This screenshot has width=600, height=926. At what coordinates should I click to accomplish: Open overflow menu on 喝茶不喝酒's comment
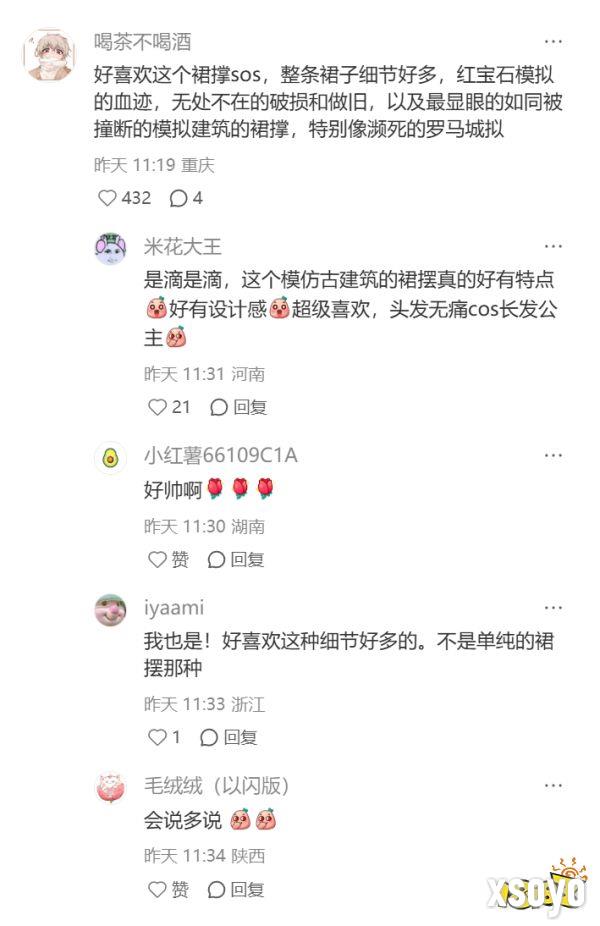pyautogui.click(x=553, y=42)
